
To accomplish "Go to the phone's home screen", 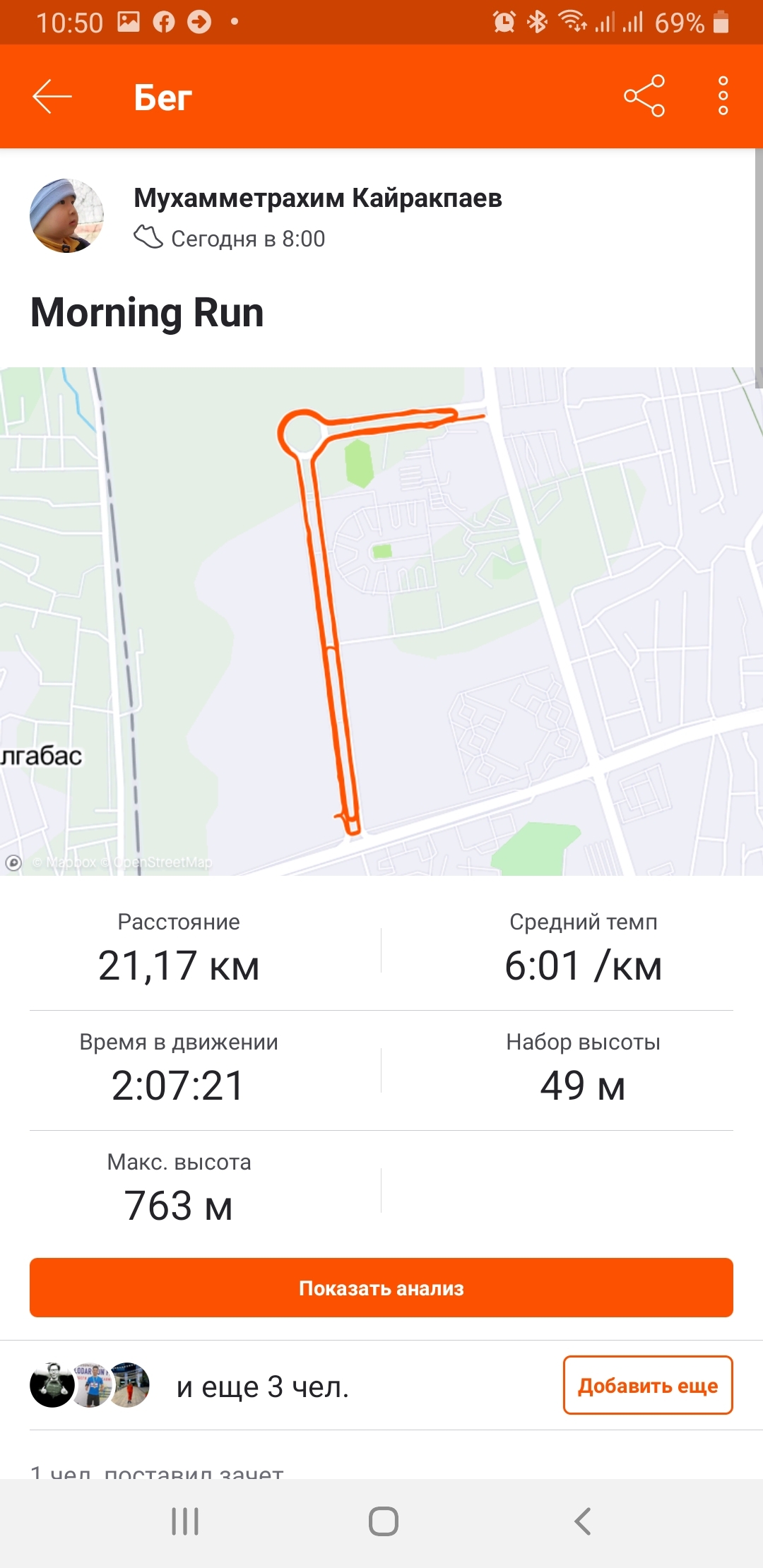I will [383, 1521].
